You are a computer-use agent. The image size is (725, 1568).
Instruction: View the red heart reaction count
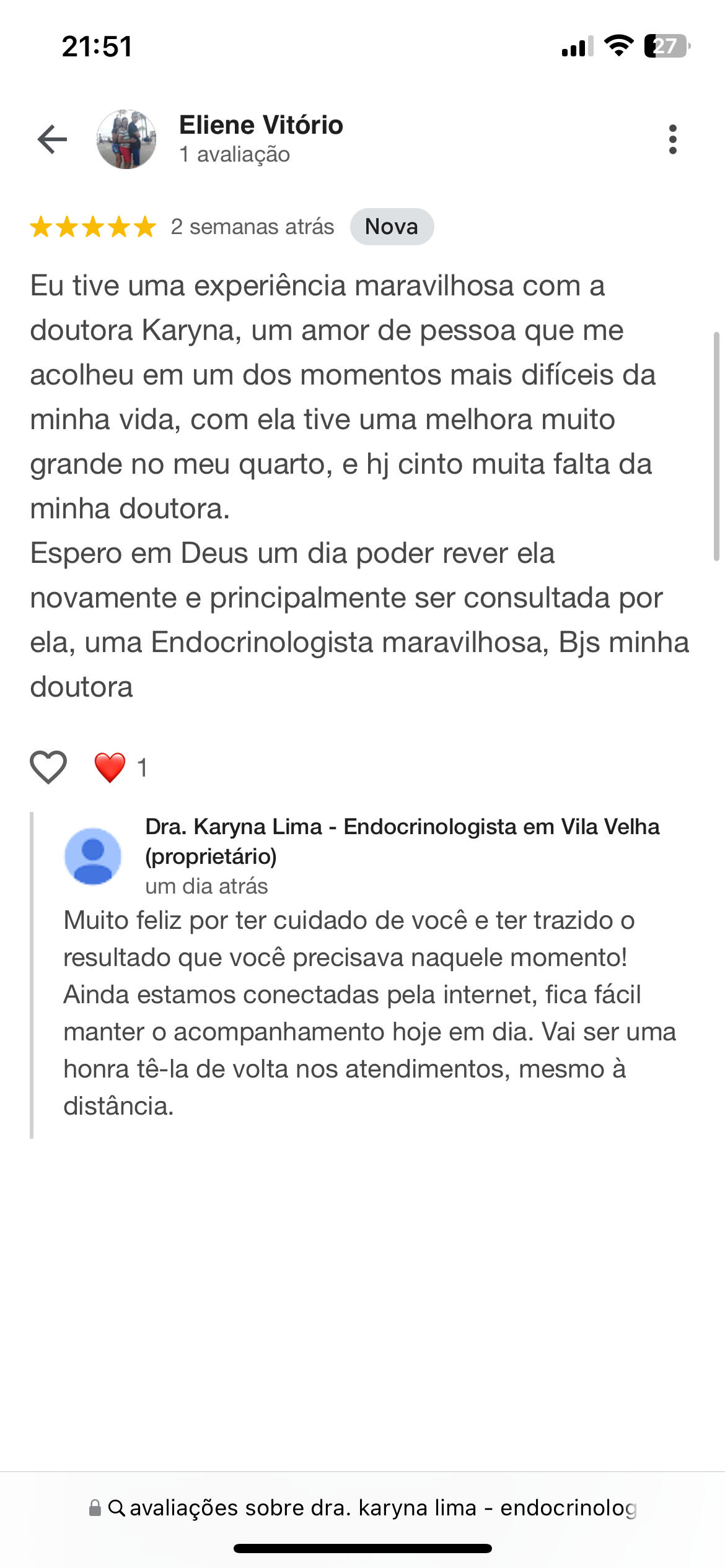pos(121,767)
